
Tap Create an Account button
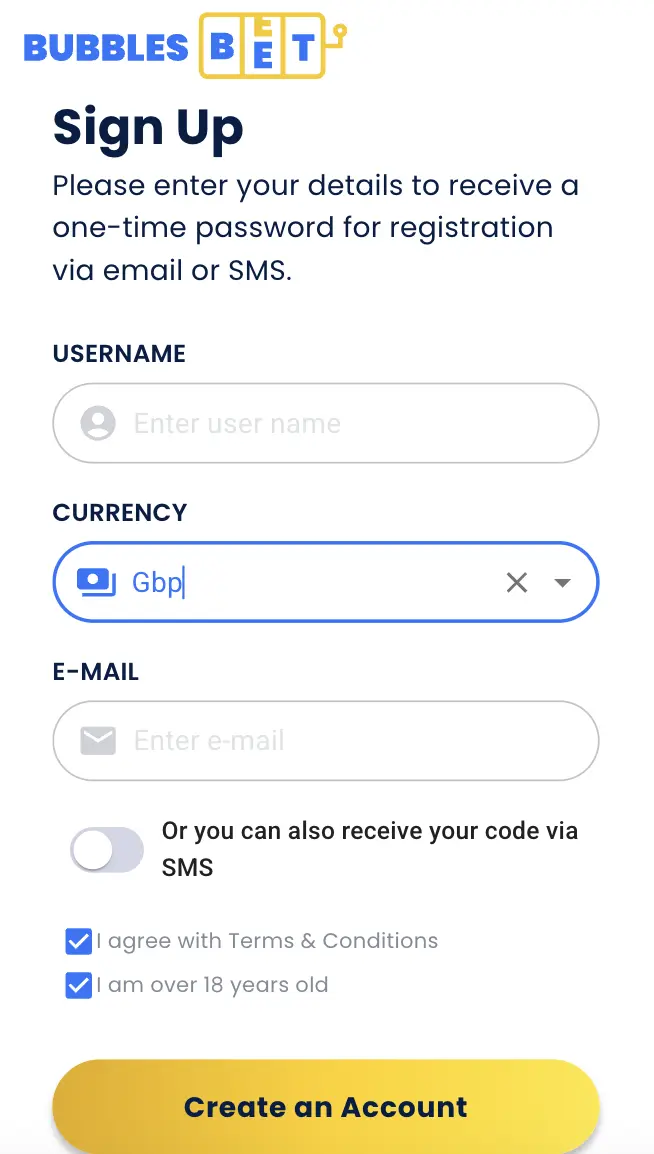click(325, 1107)
